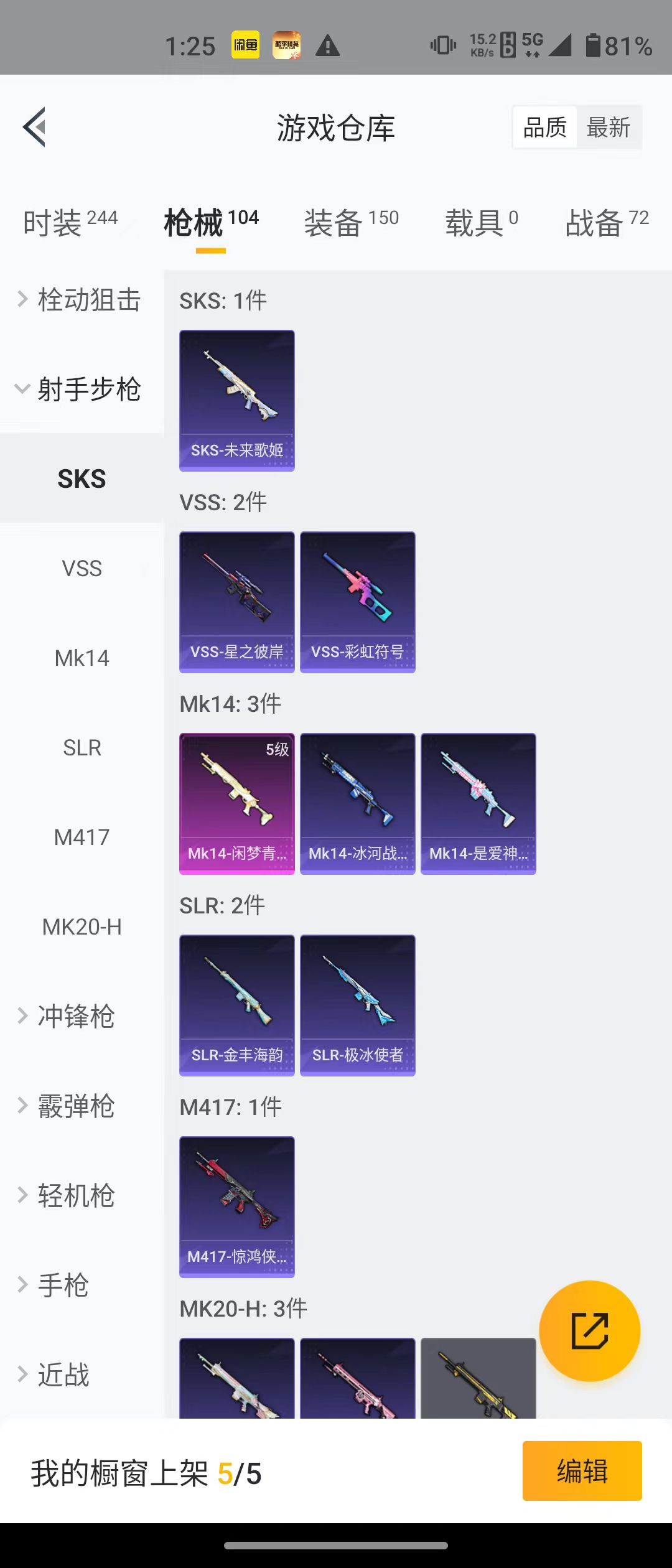Image resolution: width=672 pixels, height=1568 pixels.
Task: Sort the warehouse by 最新
Action: point(609,128)
